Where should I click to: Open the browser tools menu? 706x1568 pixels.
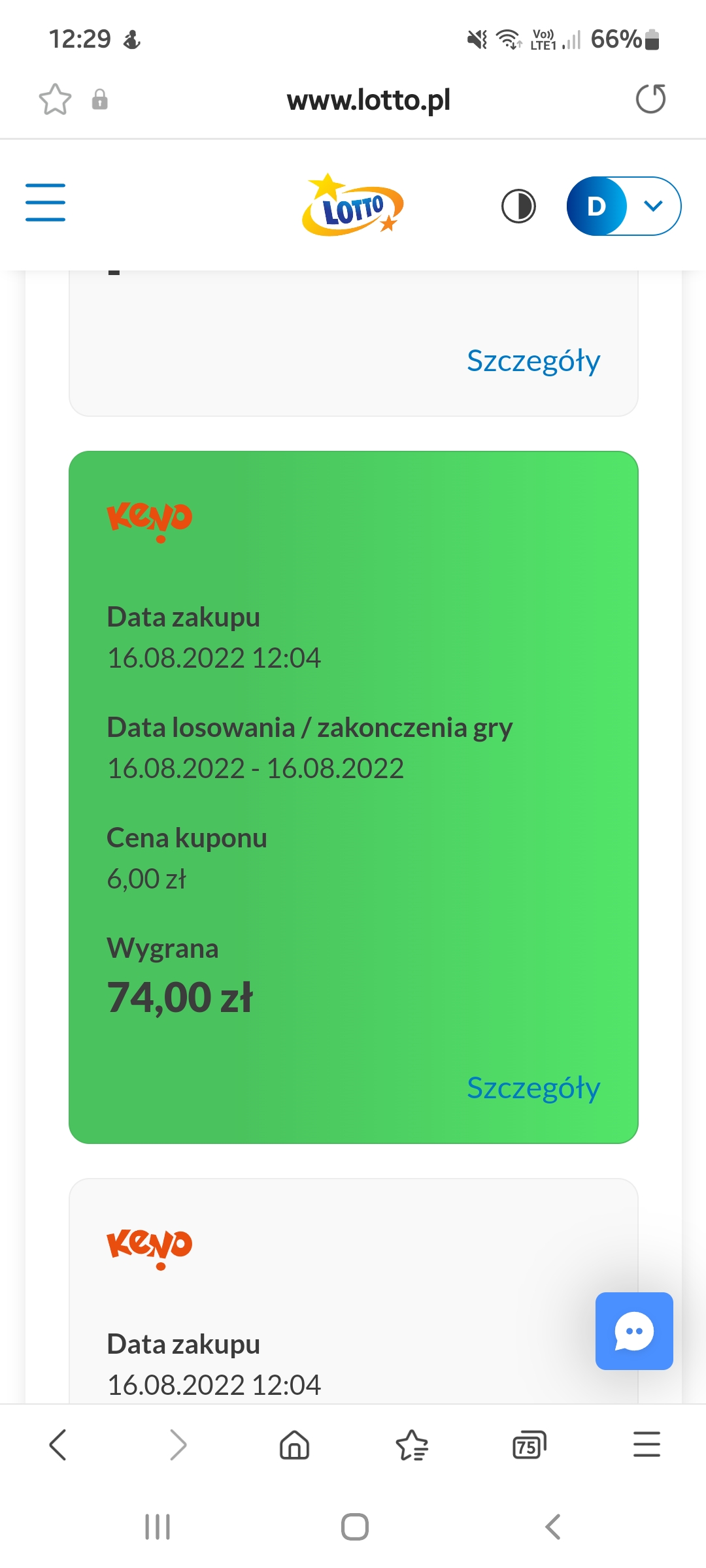pyautogui.click(x=647, y=1445)
